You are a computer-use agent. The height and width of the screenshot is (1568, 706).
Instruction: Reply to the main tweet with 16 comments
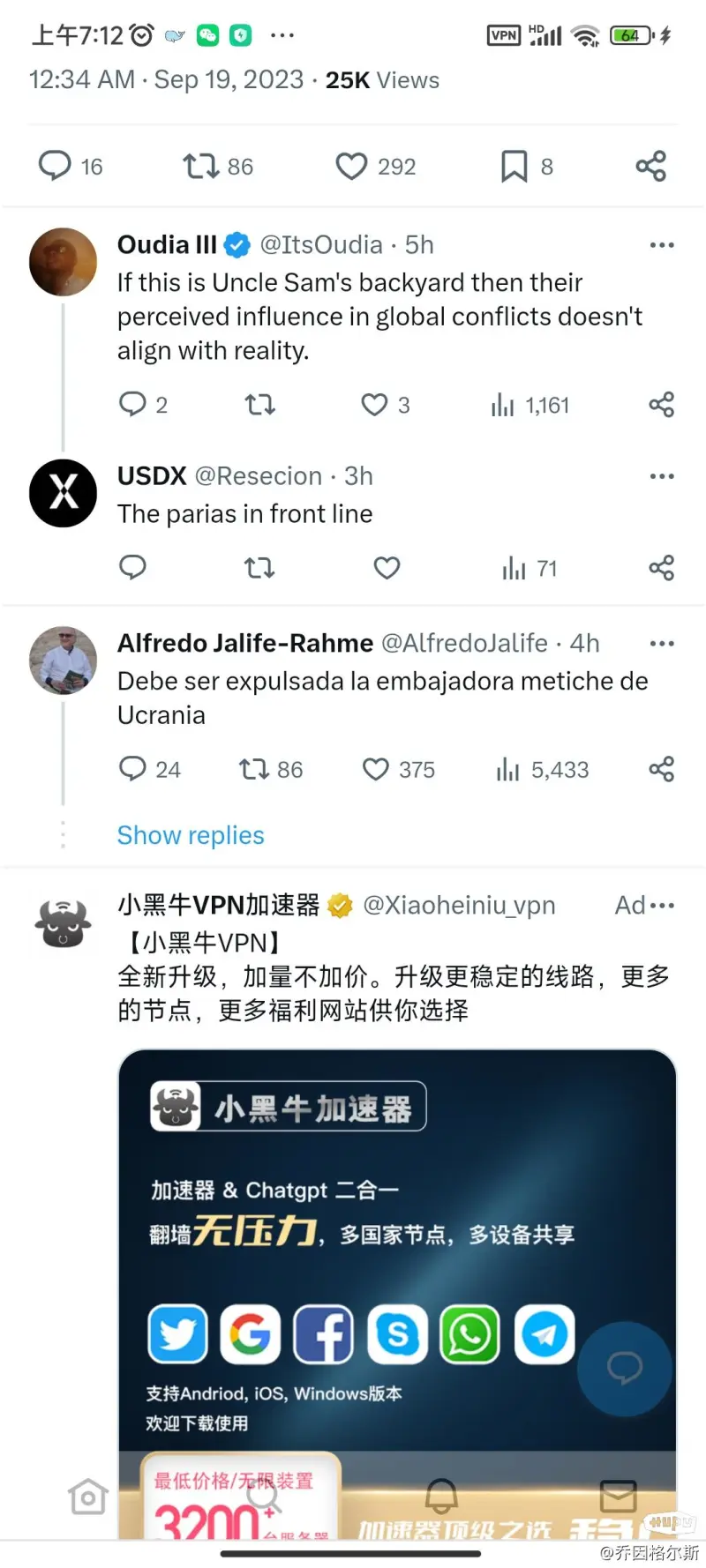point(55,166)
